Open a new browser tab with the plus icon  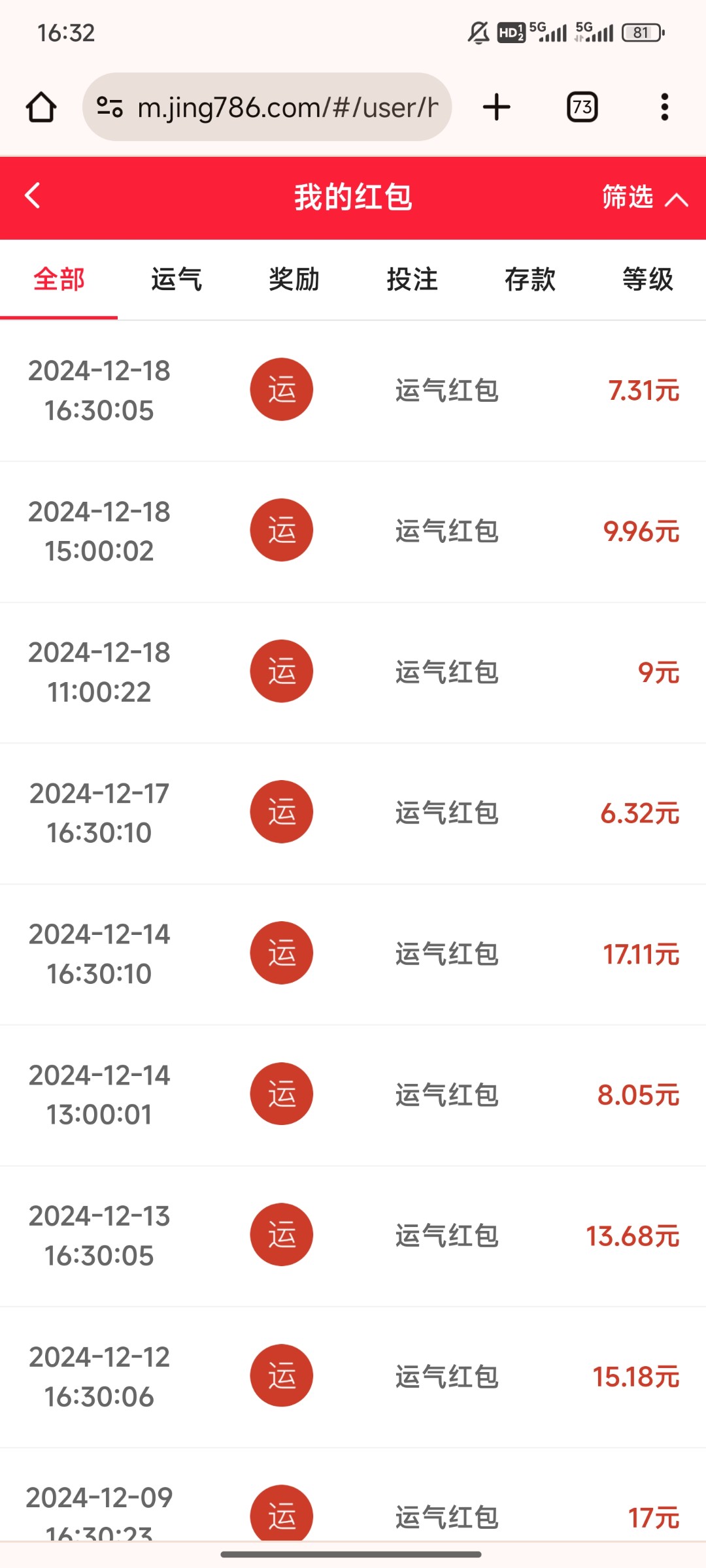tap(496, 106)
